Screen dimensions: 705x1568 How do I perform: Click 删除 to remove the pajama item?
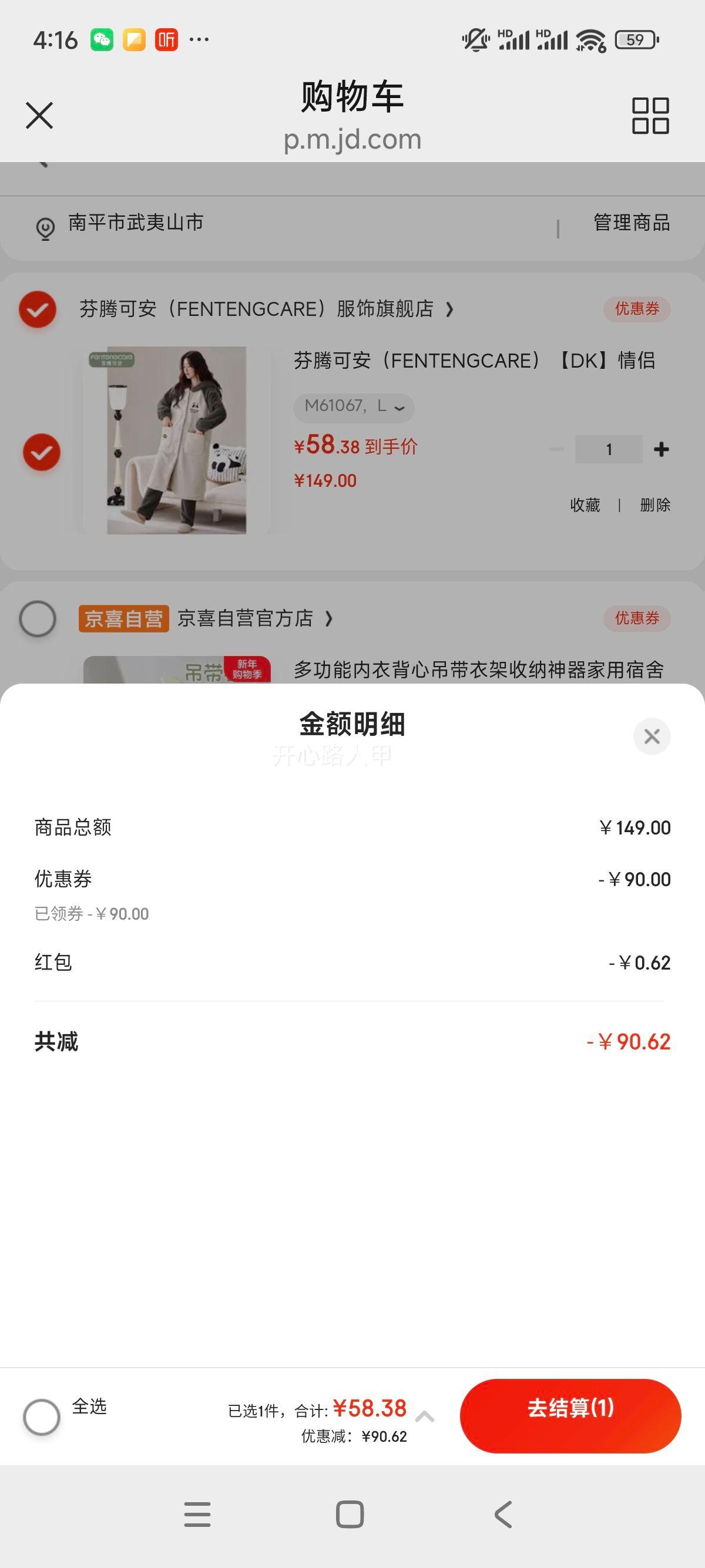tap(654, 505)
